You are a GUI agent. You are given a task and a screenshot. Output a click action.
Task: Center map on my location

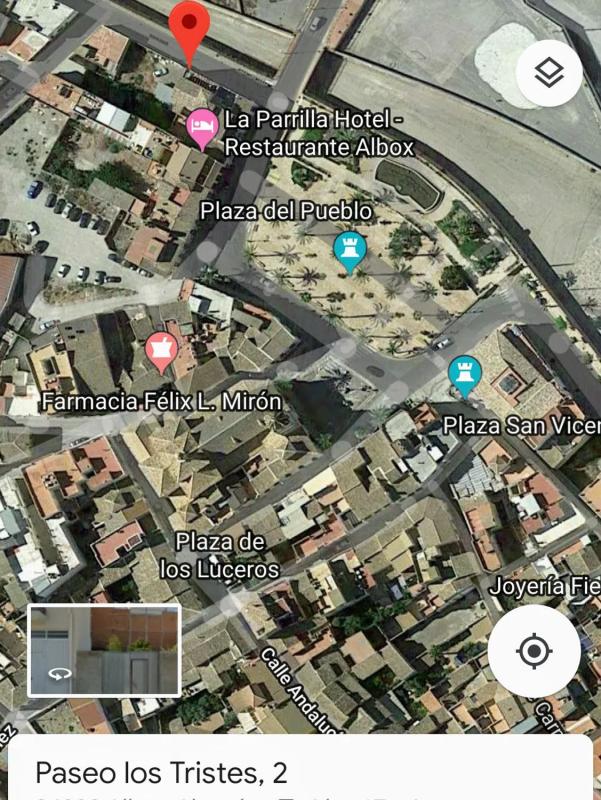pos(534,651)
